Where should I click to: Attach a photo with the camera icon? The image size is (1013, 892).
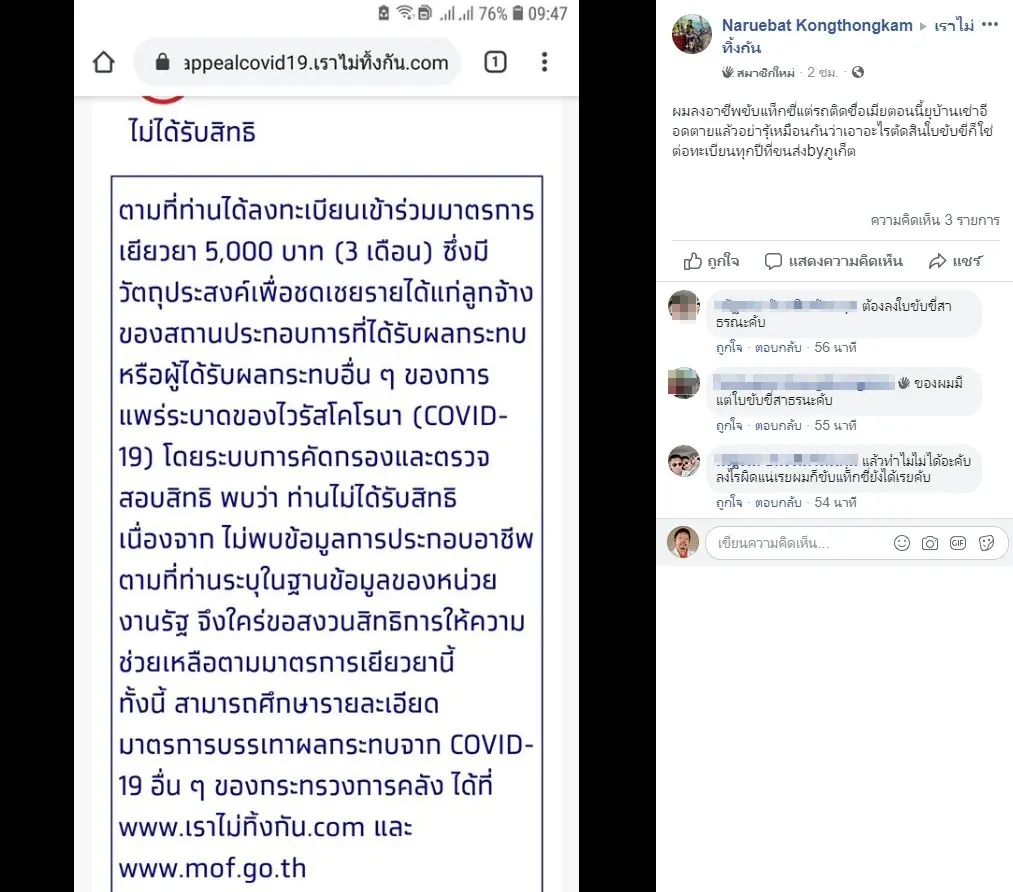[930, 543]
